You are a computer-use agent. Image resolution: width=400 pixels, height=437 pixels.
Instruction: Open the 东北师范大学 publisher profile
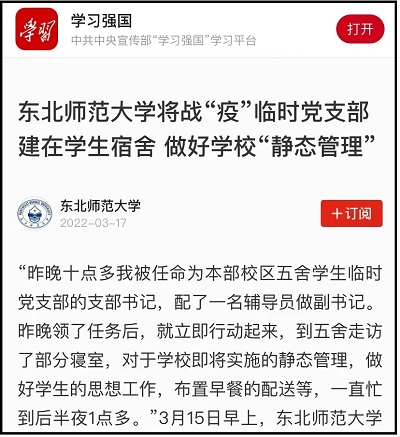click(x=100, y=206)
